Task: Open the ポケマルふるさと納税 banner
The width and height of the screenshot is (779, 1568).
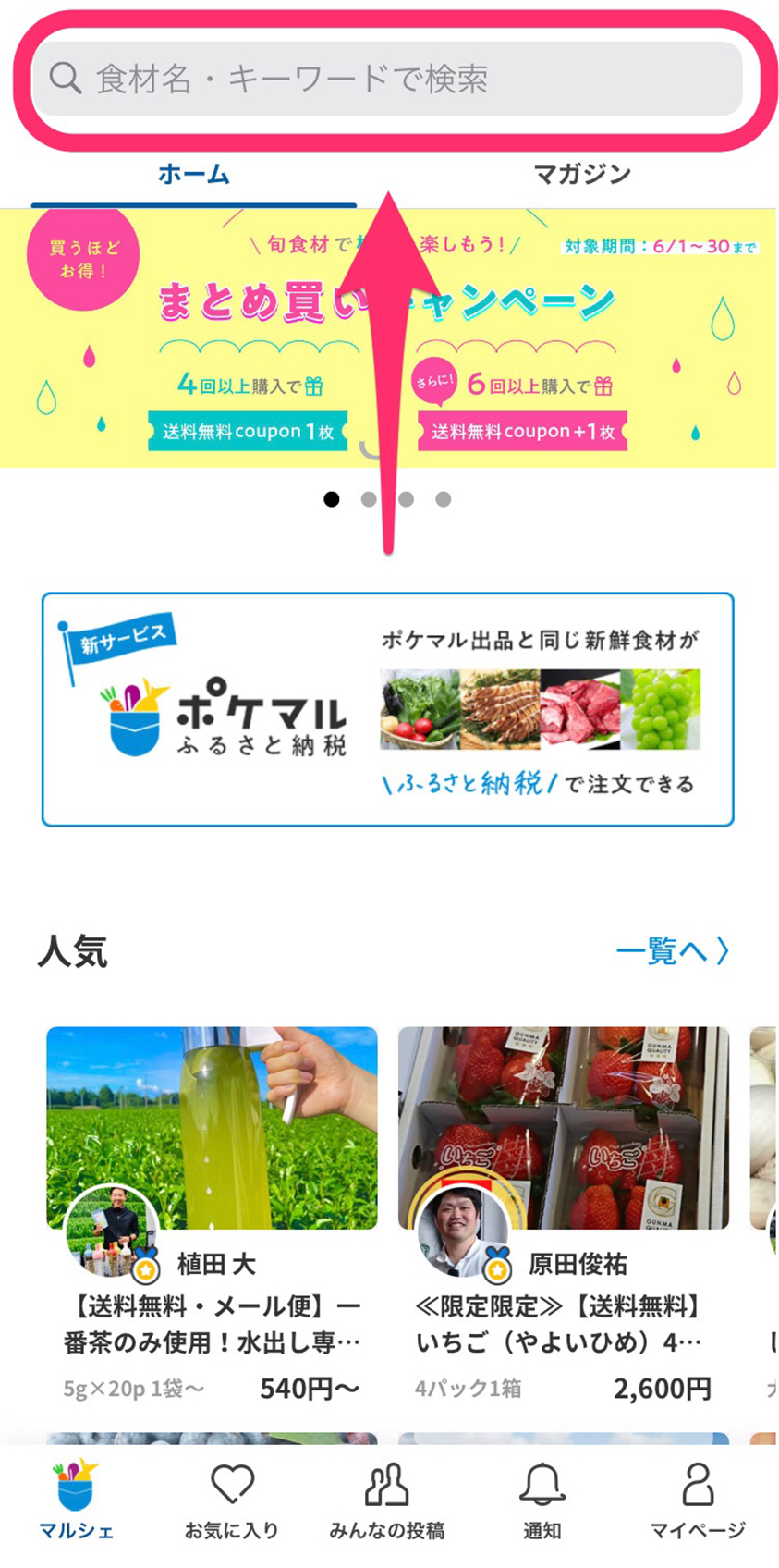Action: pyautogui.click(x=387, y=709)
